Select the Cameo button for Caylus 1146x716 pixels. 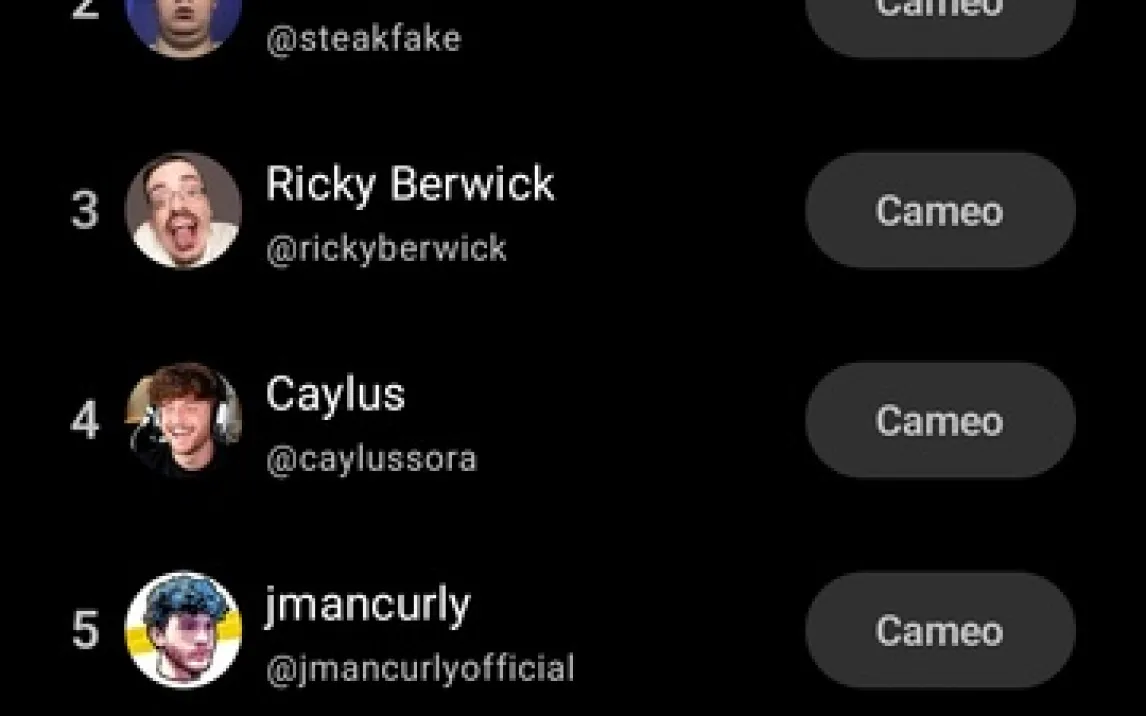[939, 420]
